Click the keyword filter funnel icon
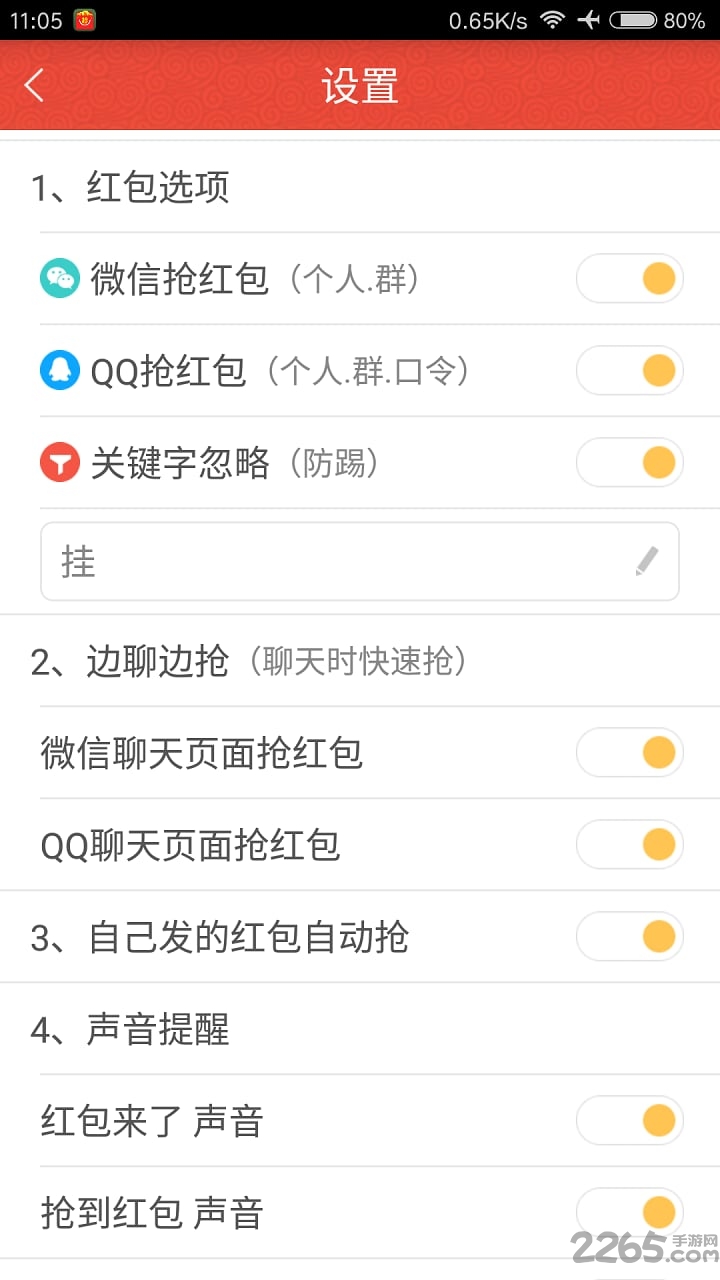This screenshot has height=1280, width=720. [x=58, y=462]
